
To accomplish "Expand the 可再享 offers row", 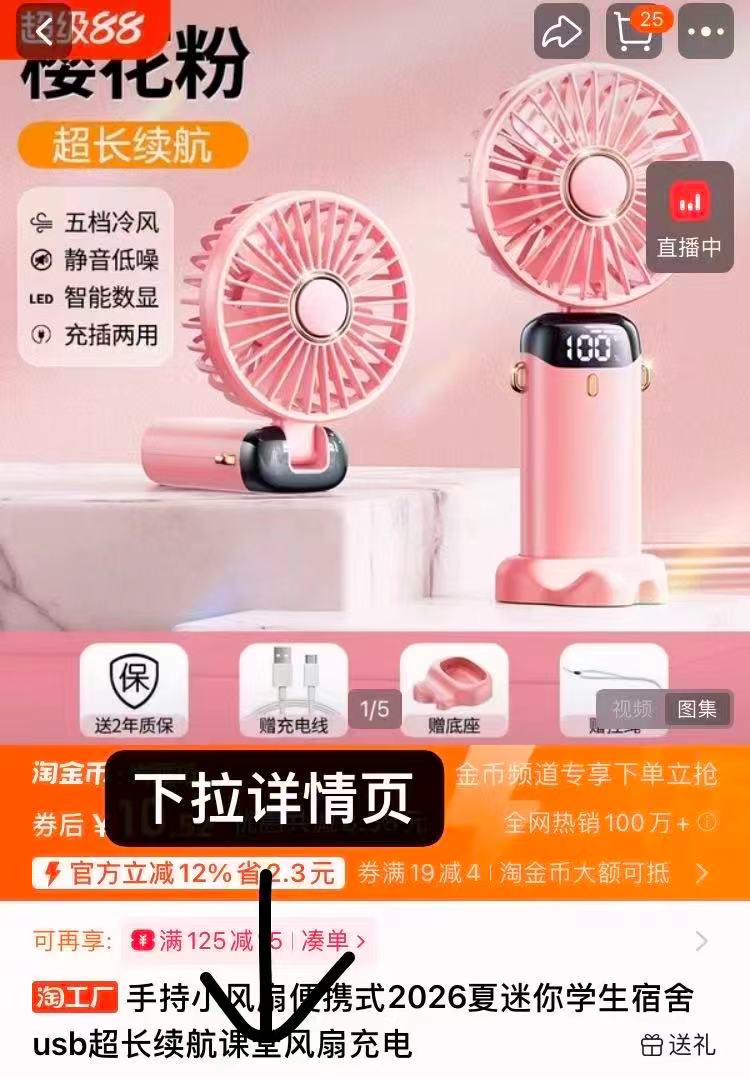I will pos(701,941).
